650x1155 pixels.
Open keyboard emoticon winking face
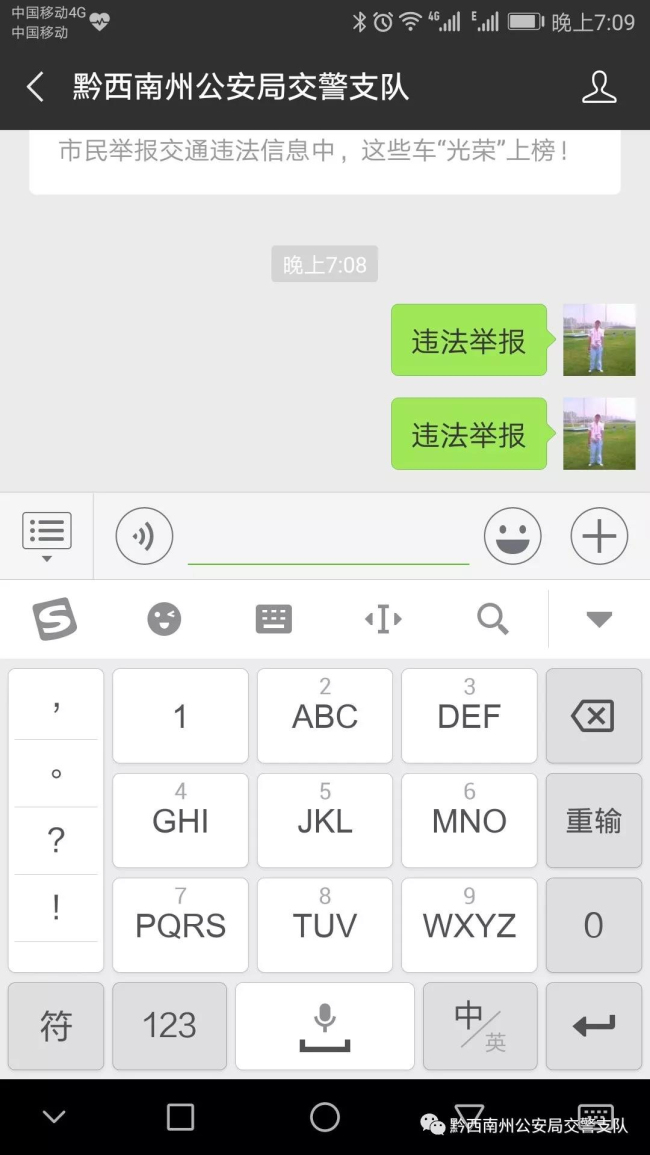click(164, 619)
